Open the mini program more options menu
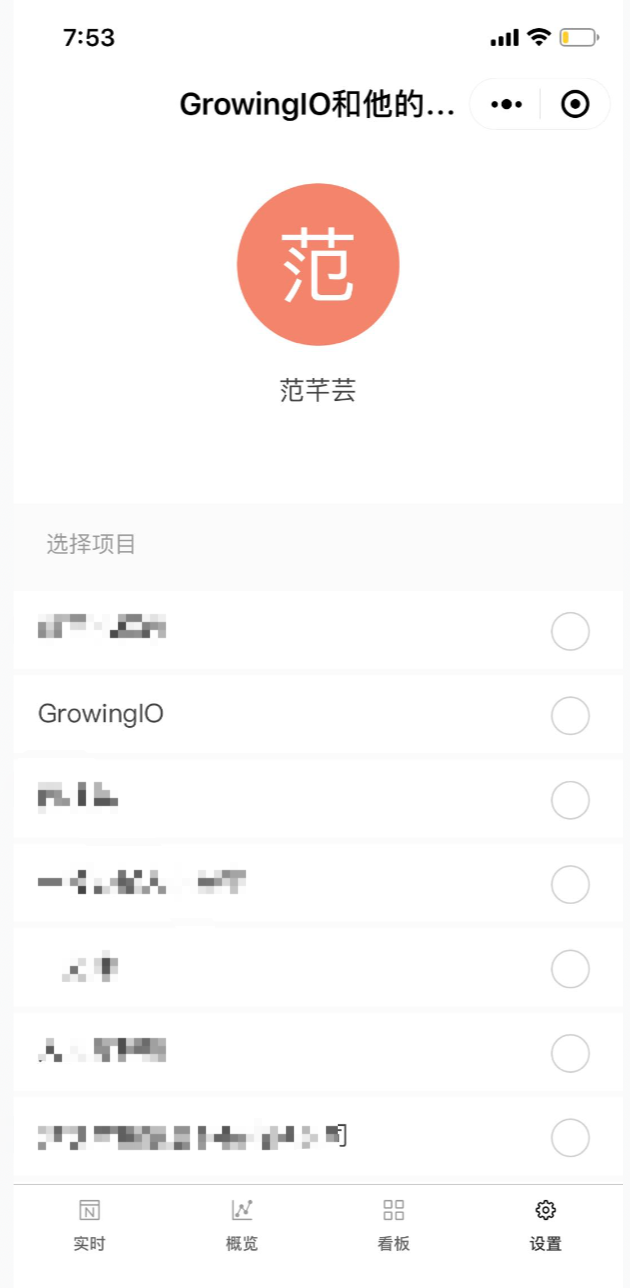The image size is (630, 1288). click(506, 104)
